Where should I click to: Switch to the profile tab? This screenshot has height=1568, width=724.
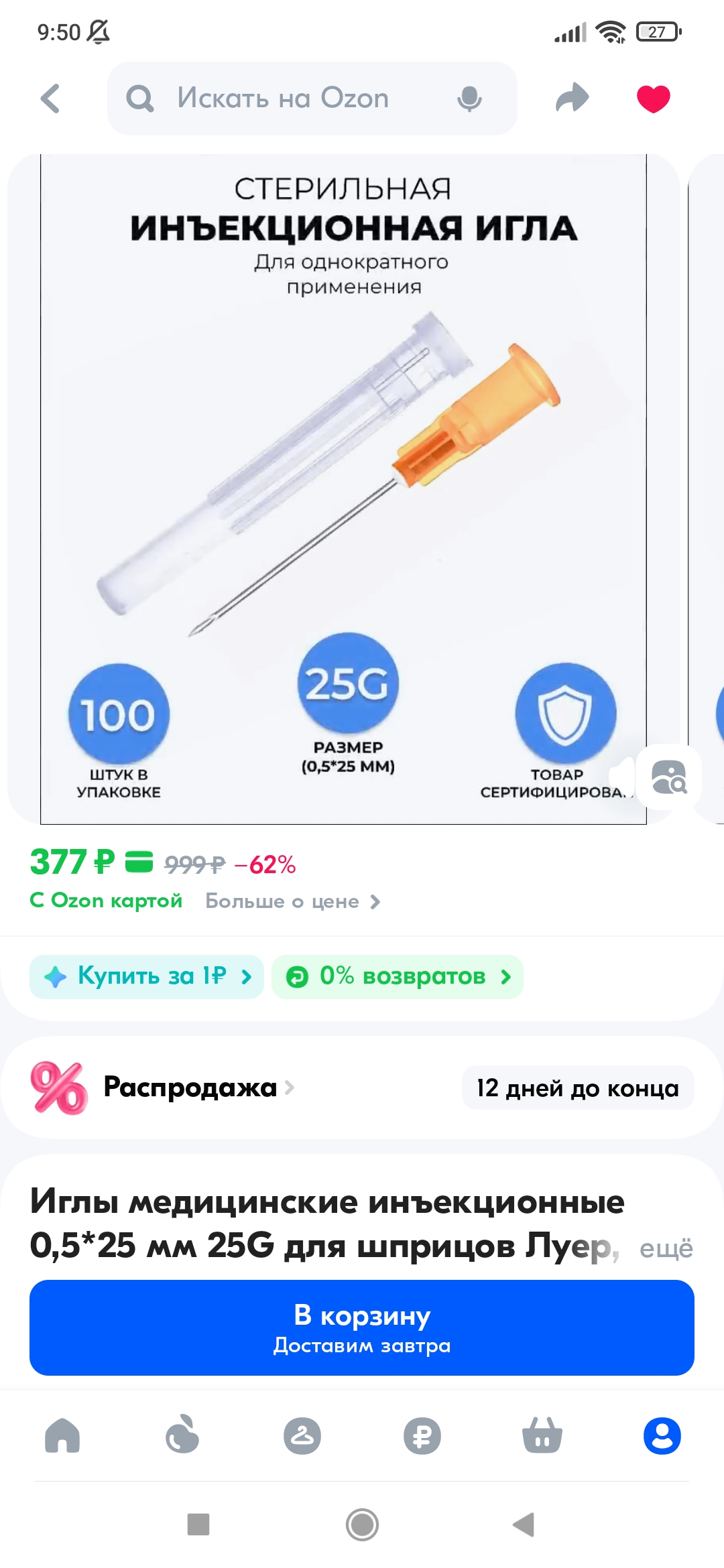pyautogui.click(x=662, y=1436)
